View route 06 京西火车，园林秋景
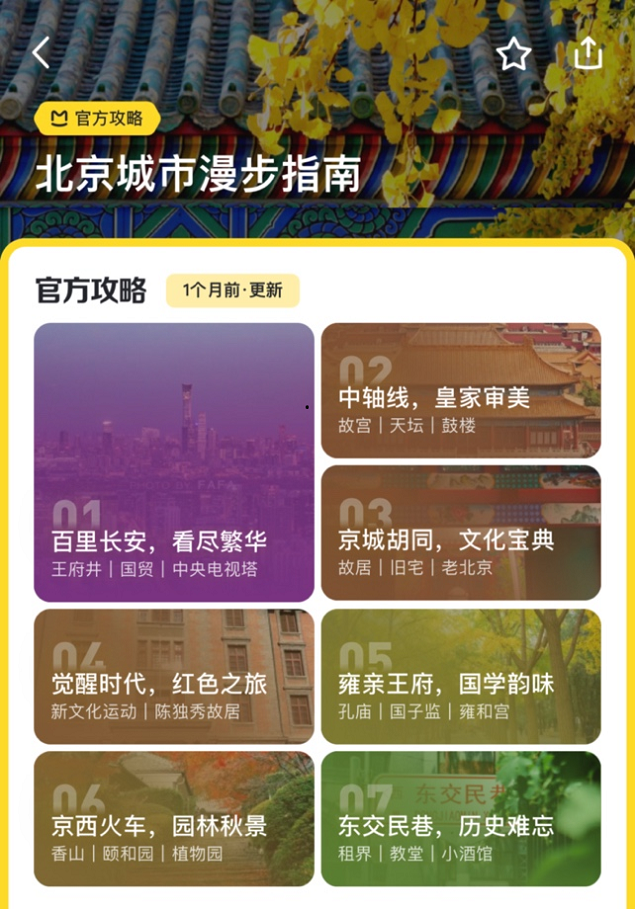This screenshot has height=909, width=635. pos(174,819)
